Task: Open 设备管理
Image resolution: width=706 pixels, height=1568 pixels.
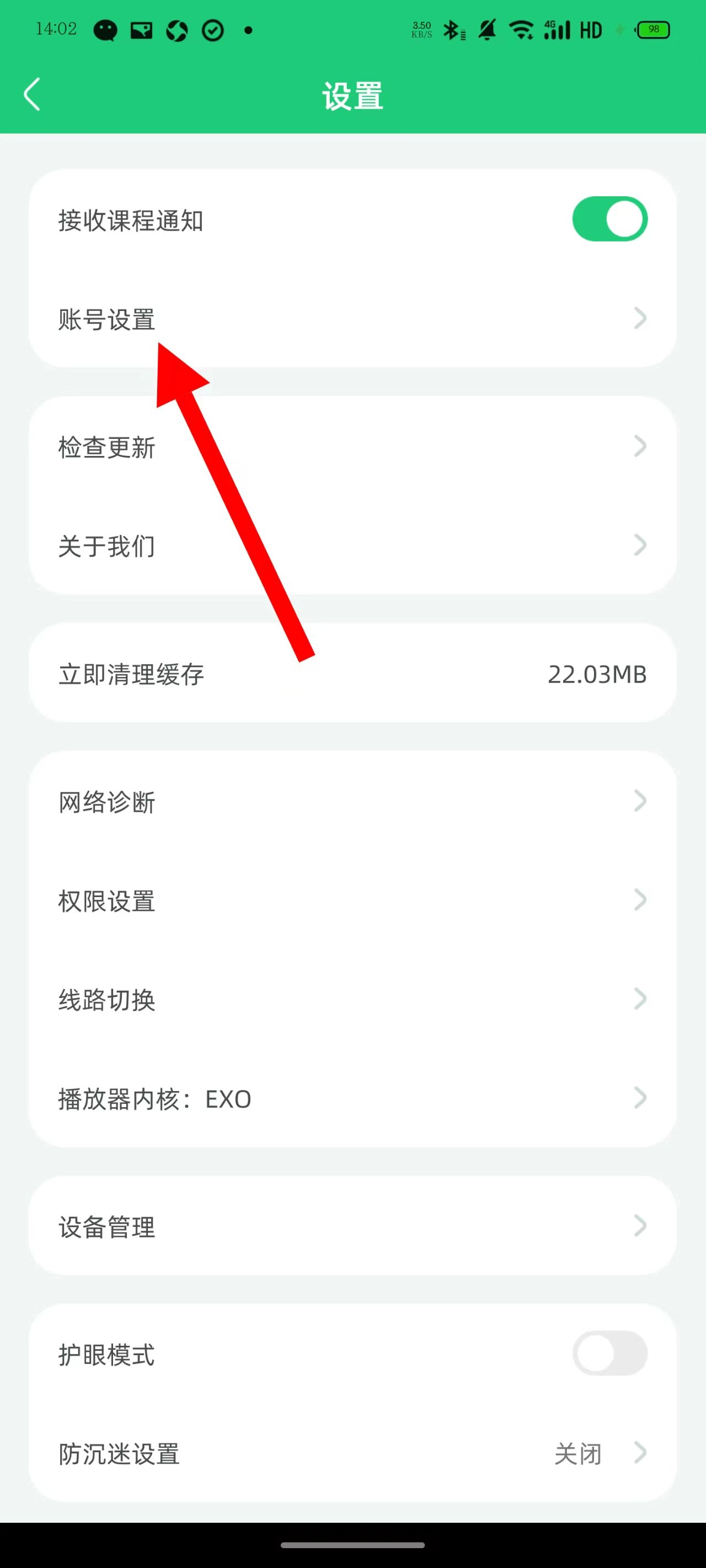Action: (352, 1226)
